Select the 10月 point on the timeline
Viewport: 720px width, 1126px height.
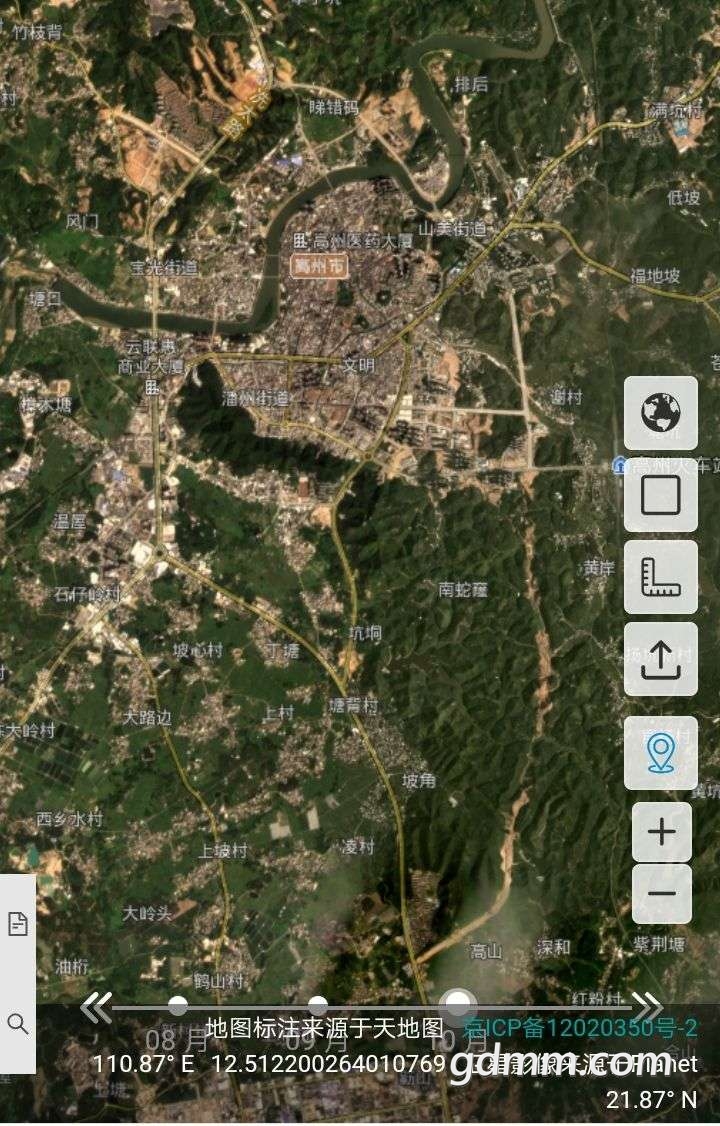point(459,1003)
